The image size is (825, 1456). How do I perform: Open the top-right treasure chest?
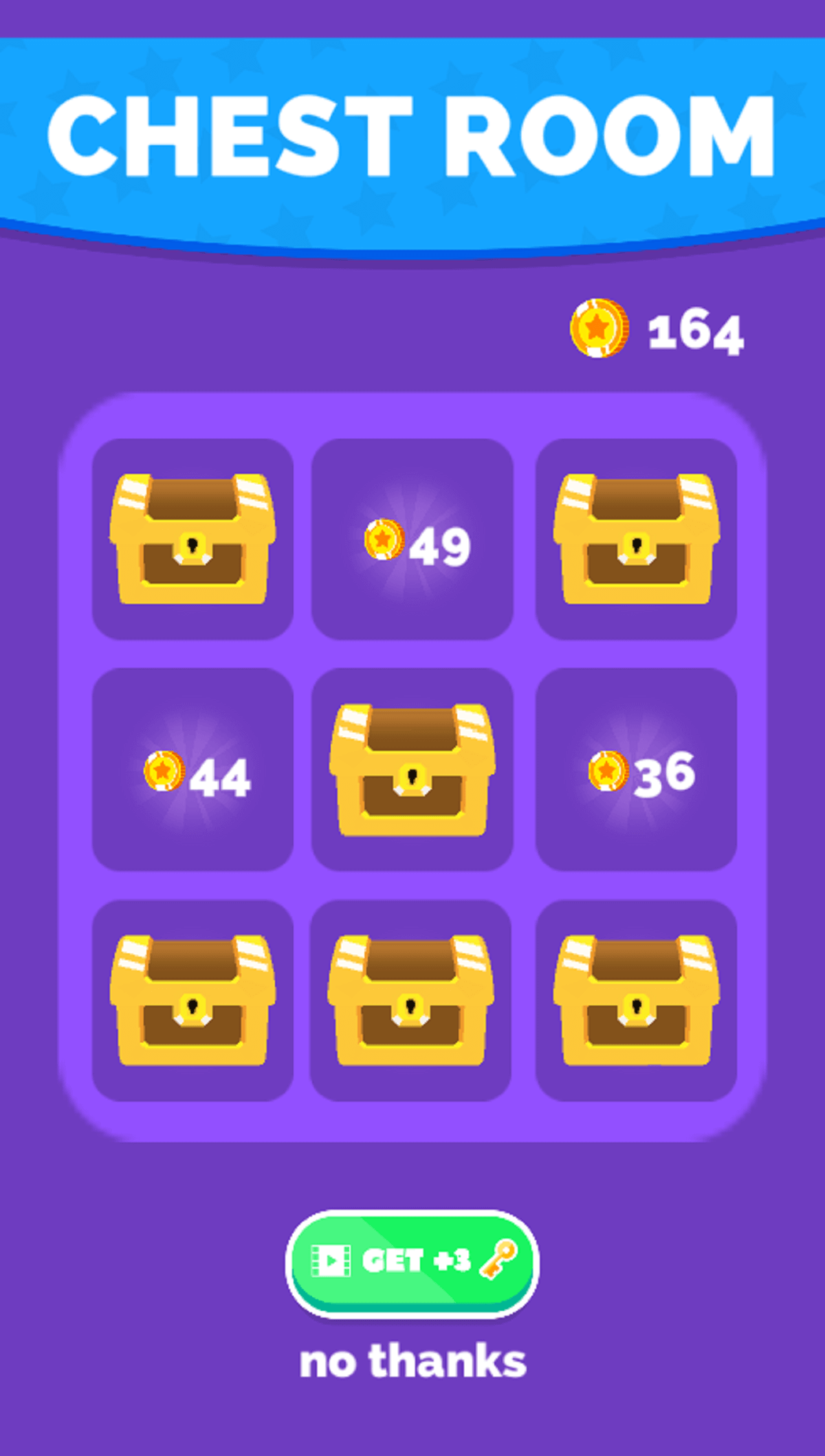click(x=637, y=539)
